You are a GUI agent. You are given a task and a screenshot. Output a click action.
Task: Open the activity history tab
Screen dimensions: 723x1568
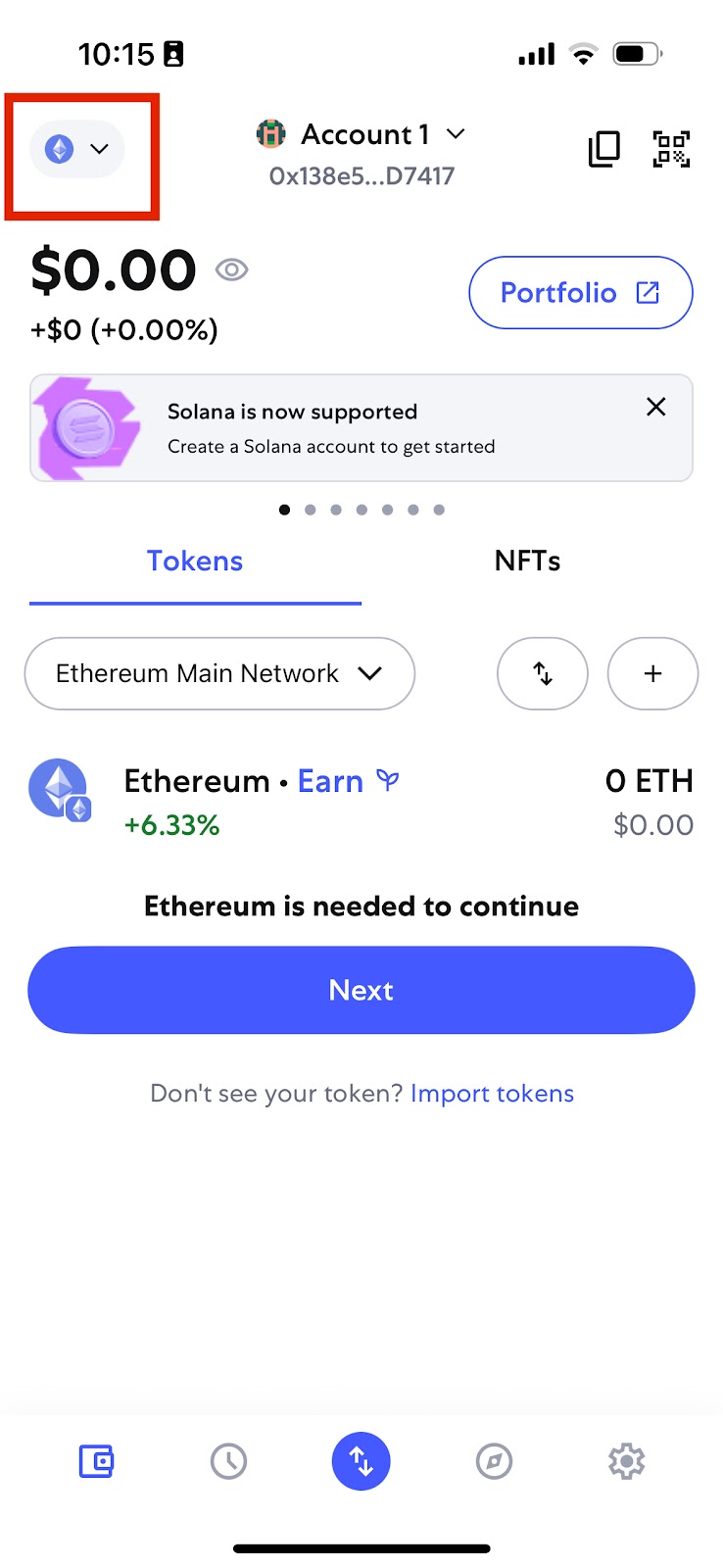[228, 1461]
